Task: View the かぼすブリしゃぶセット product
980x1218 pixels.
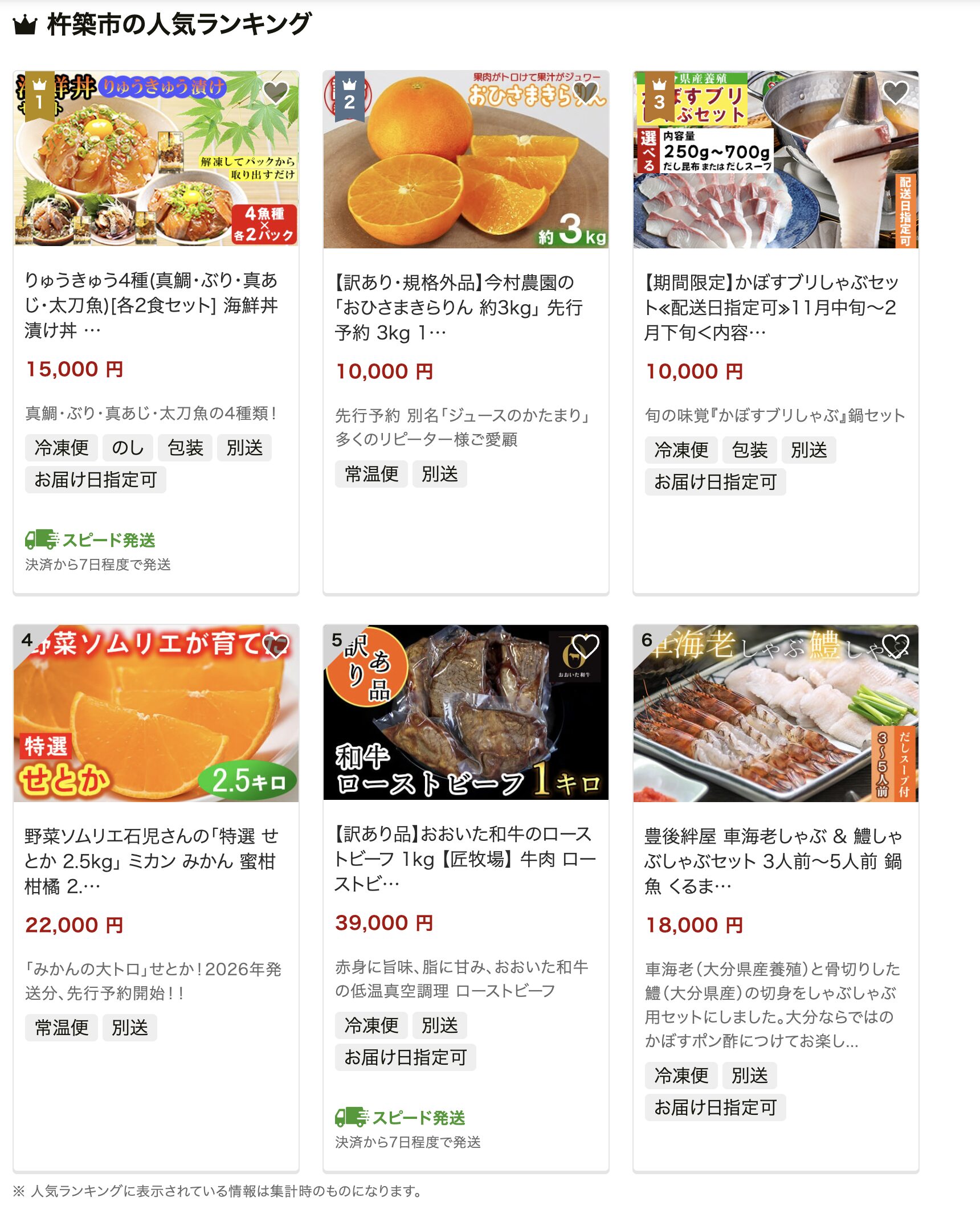Action: tap(770, 307)
